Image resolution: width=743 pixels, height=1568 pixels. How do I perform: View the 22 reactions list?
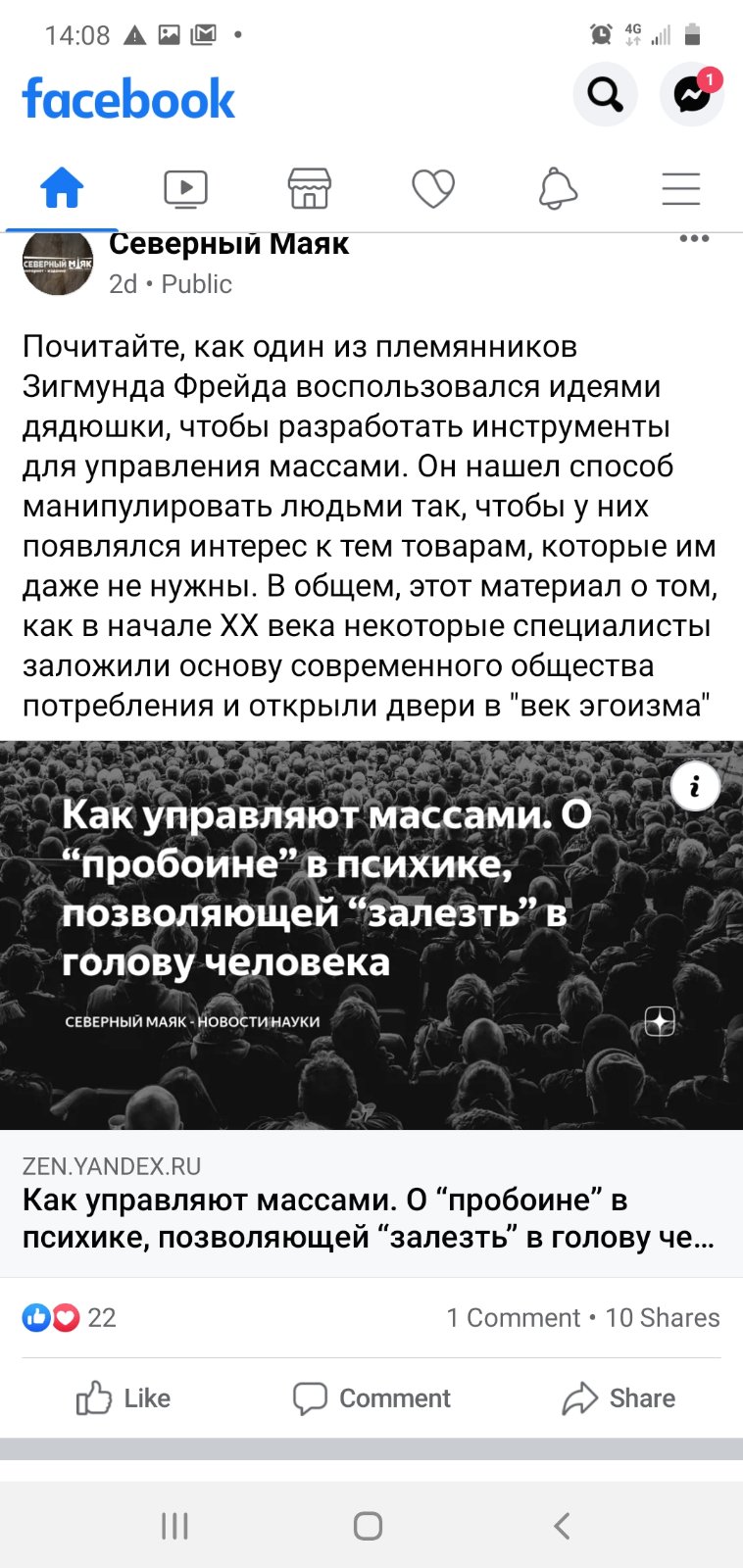(x=69, y=1318)
